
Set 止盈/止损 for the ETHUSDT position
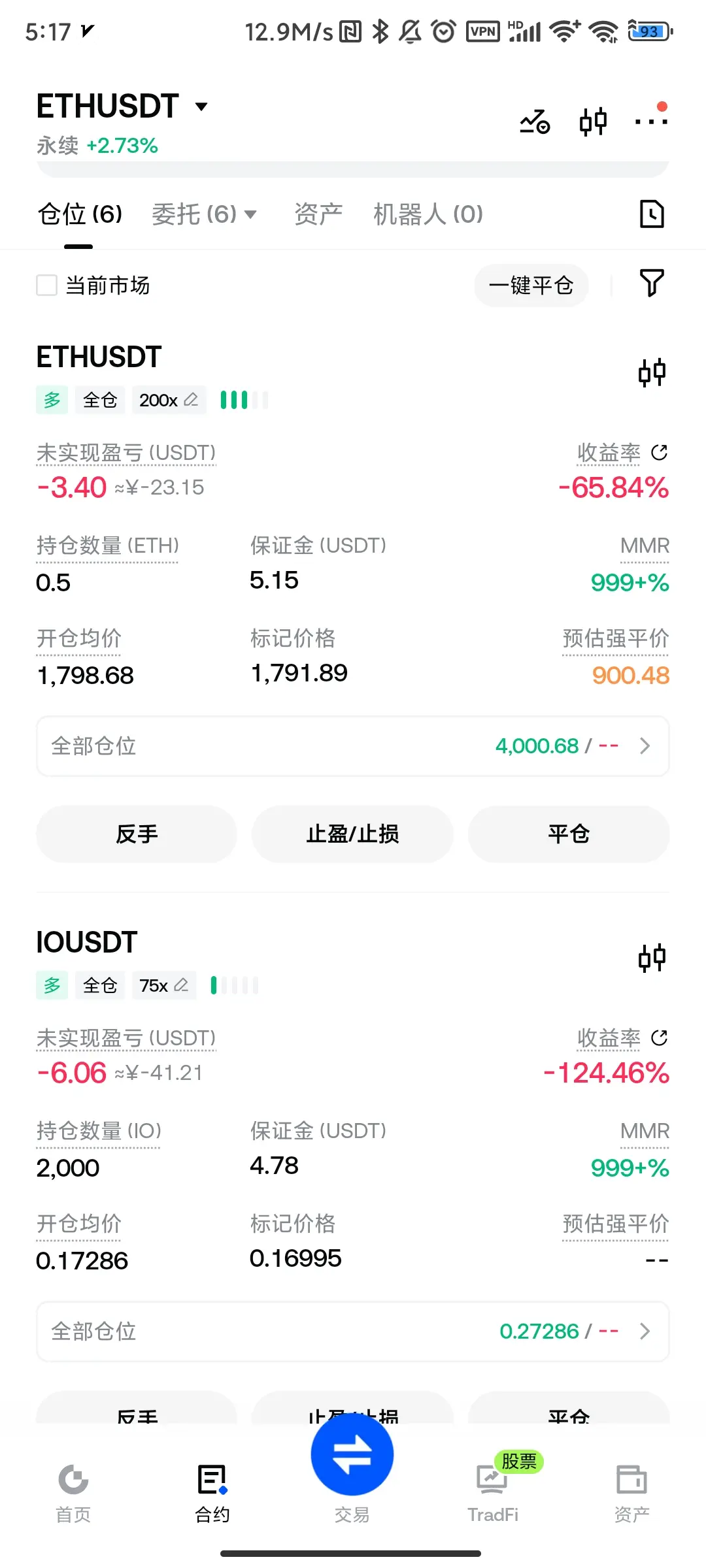353,834
